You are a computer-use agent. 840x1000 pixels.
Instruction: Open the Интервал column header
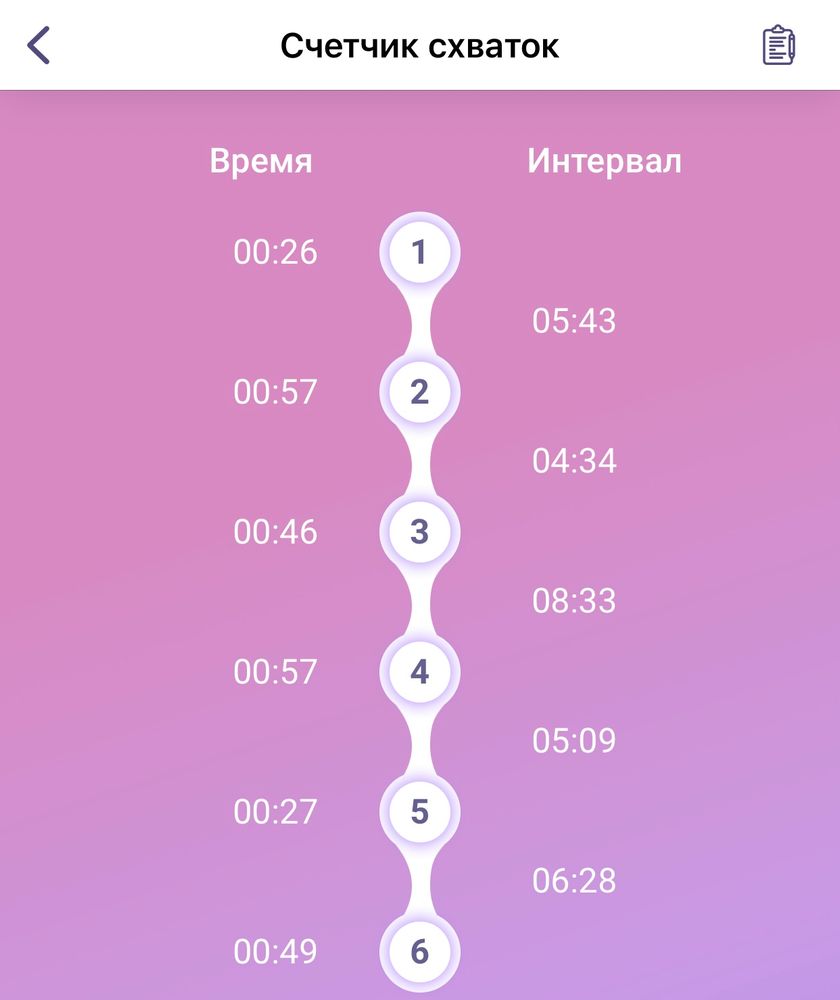(x=604, y=162)
